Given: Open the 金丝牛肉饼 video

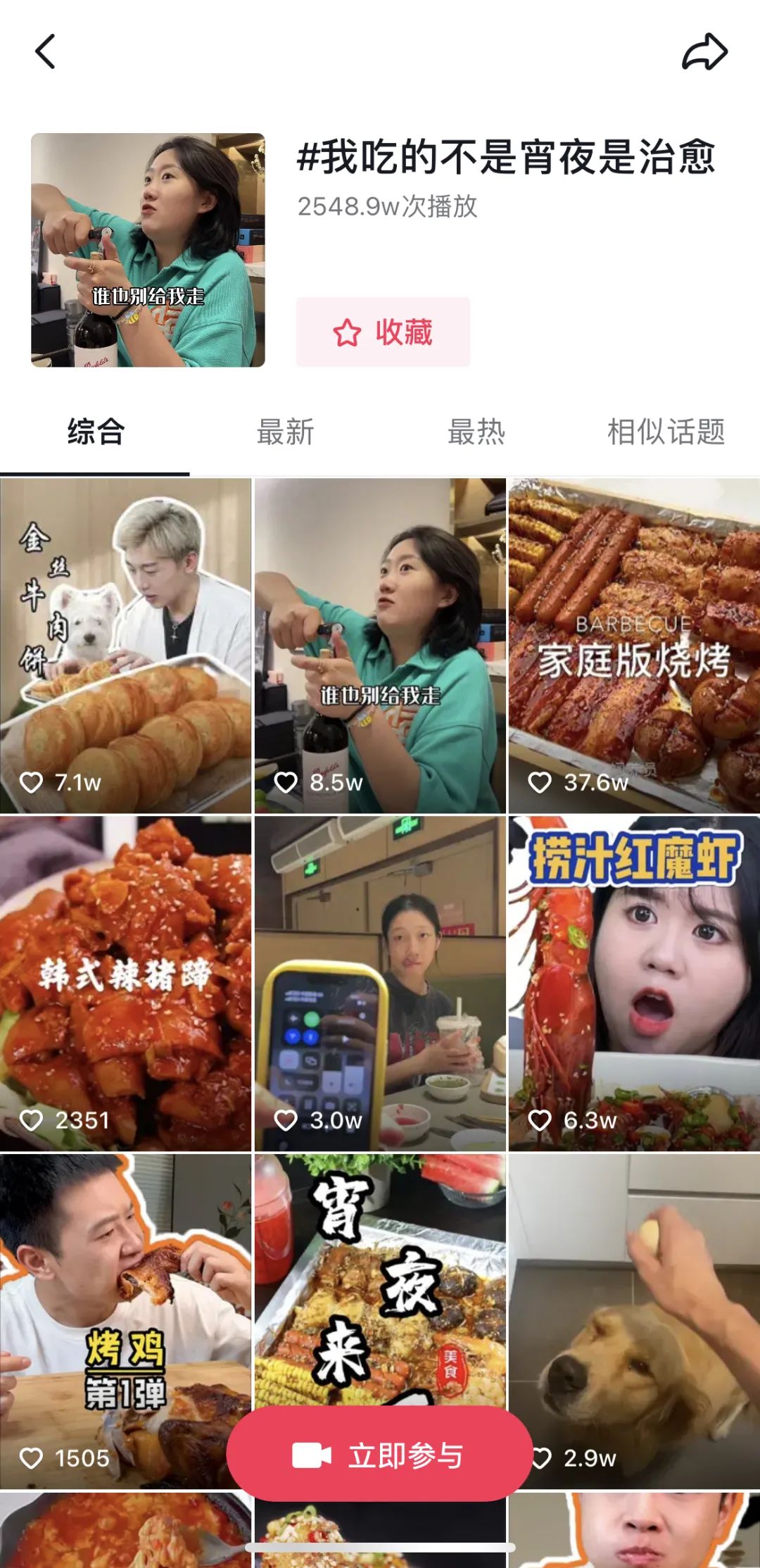Looking at the screenshot, I should [125, 646].
